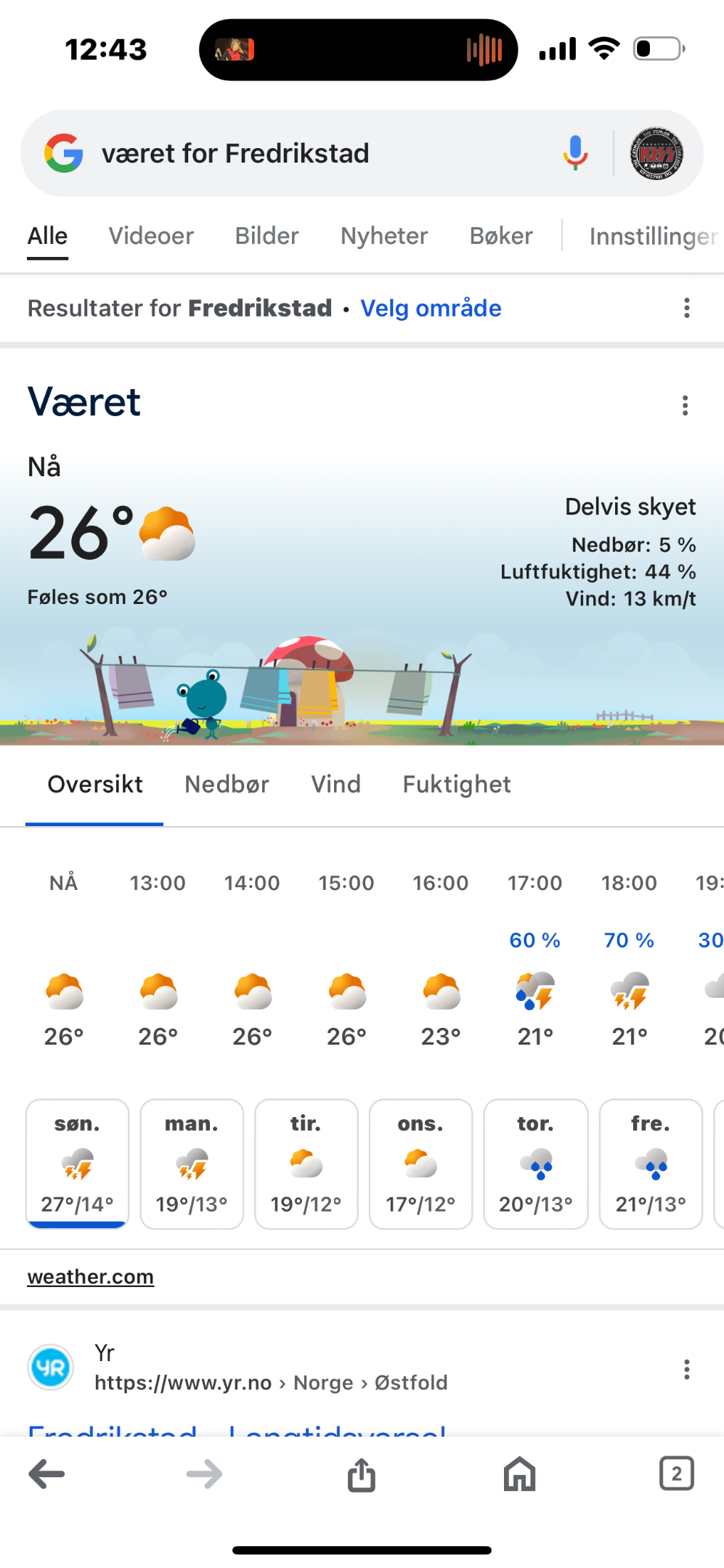
Task: Open the Nyheter results tab
Action: tap(384, 236)
